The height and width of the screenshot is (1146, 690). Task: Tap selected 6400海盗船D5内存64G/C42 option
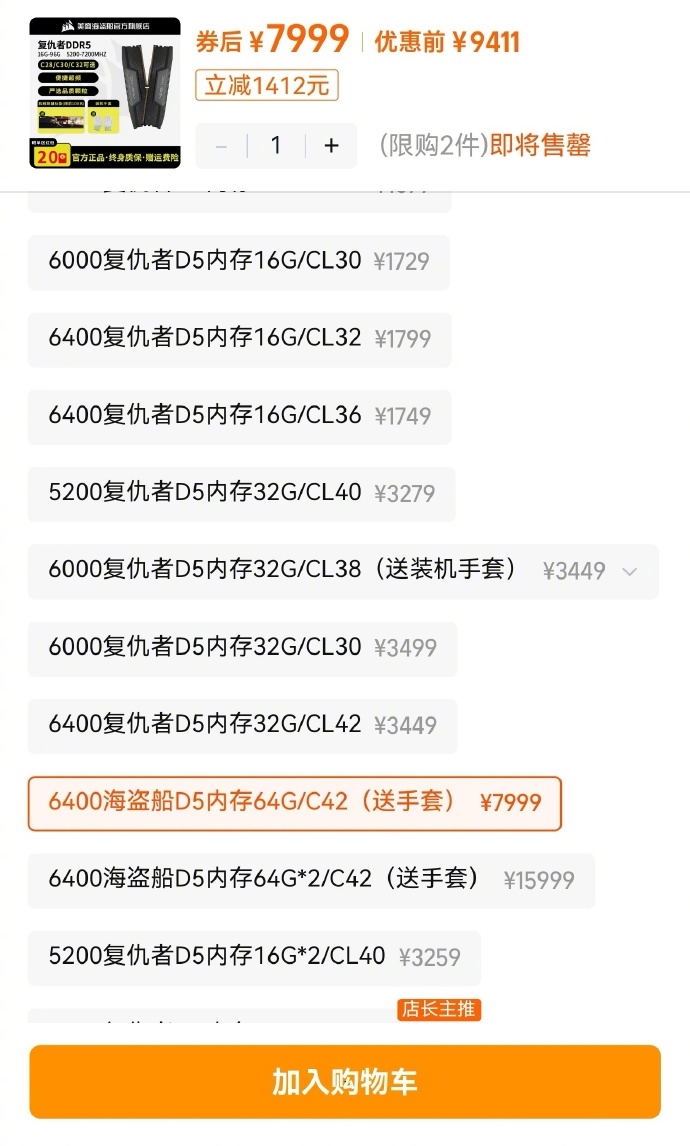[x=294, y=803]
